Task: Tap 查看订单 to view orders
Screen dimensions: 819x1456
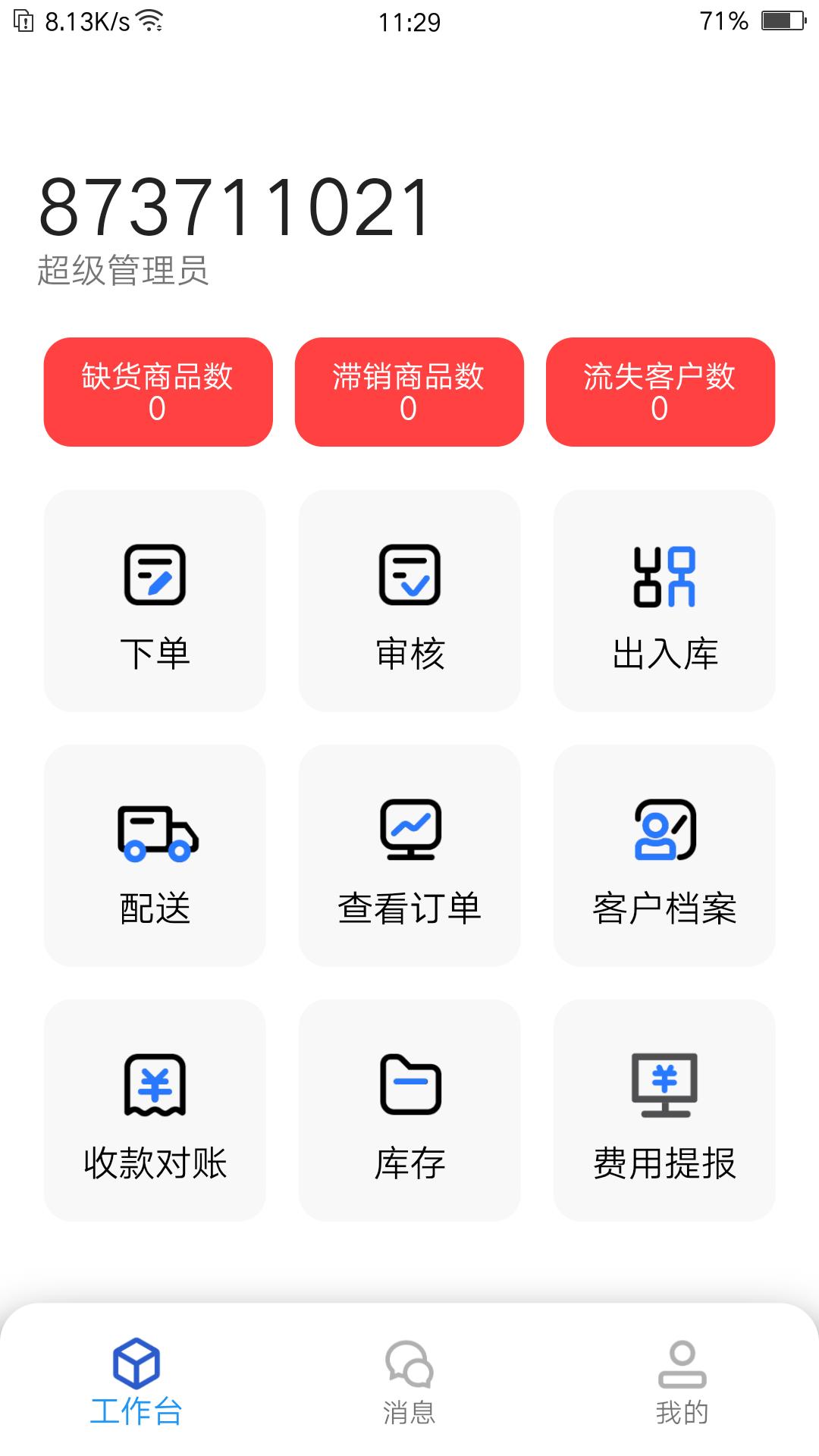Action: coord(409,855)
